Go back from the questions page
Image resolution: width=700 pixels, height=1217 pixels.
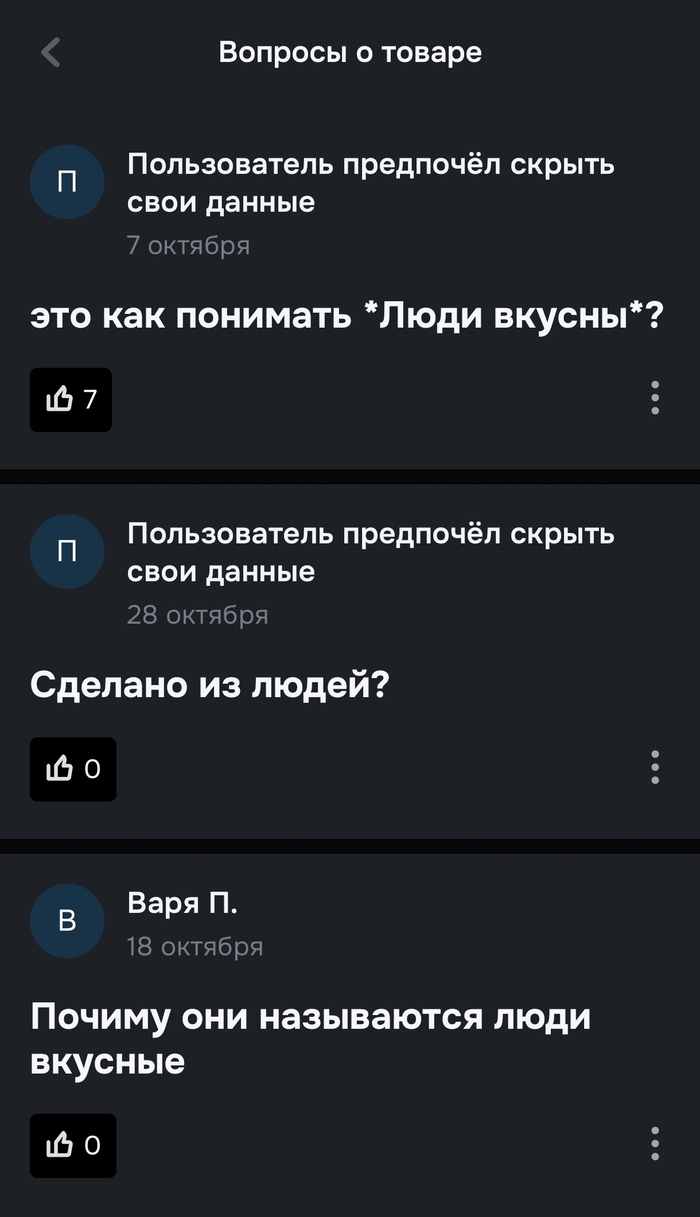[51, 52]
